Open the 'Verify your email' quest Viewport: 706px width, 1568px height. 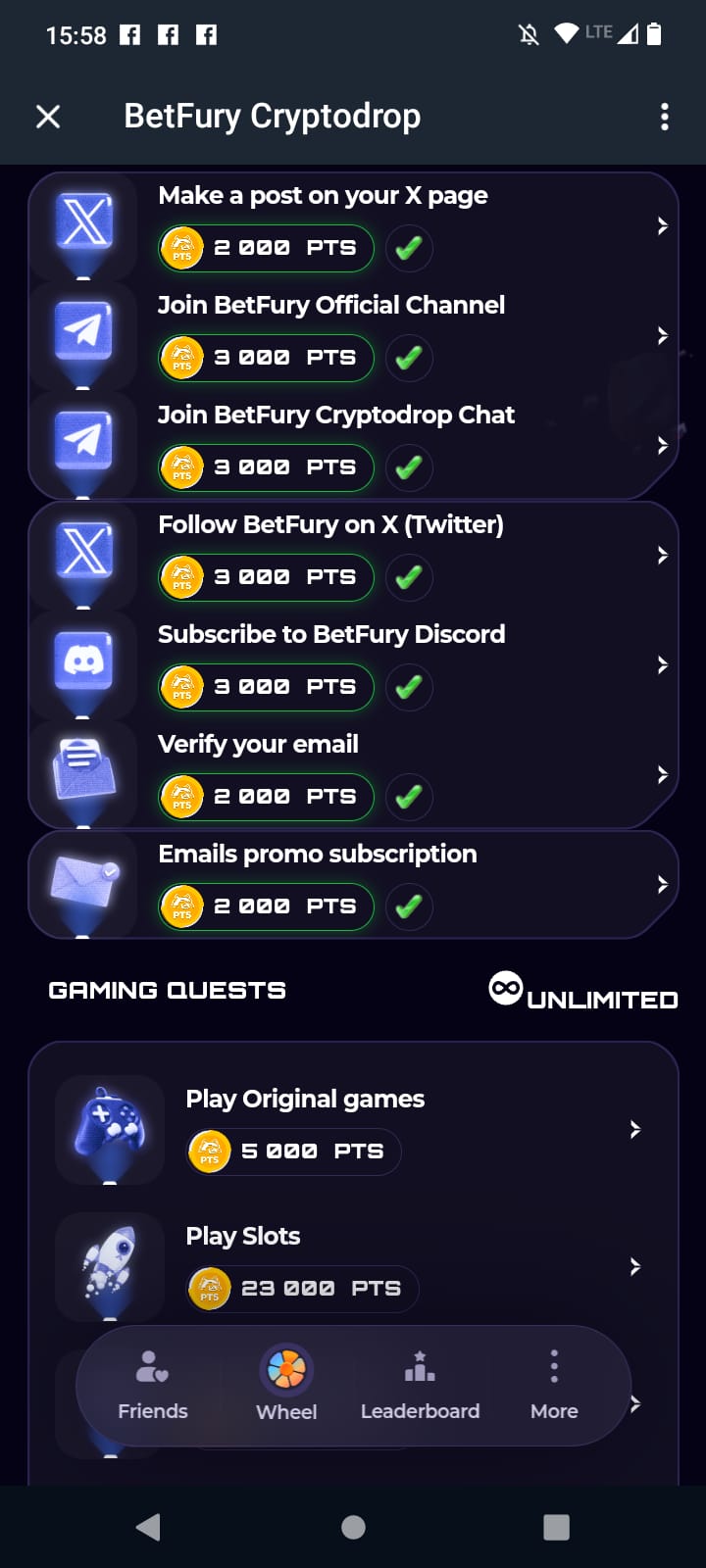[x=353, y=775]
